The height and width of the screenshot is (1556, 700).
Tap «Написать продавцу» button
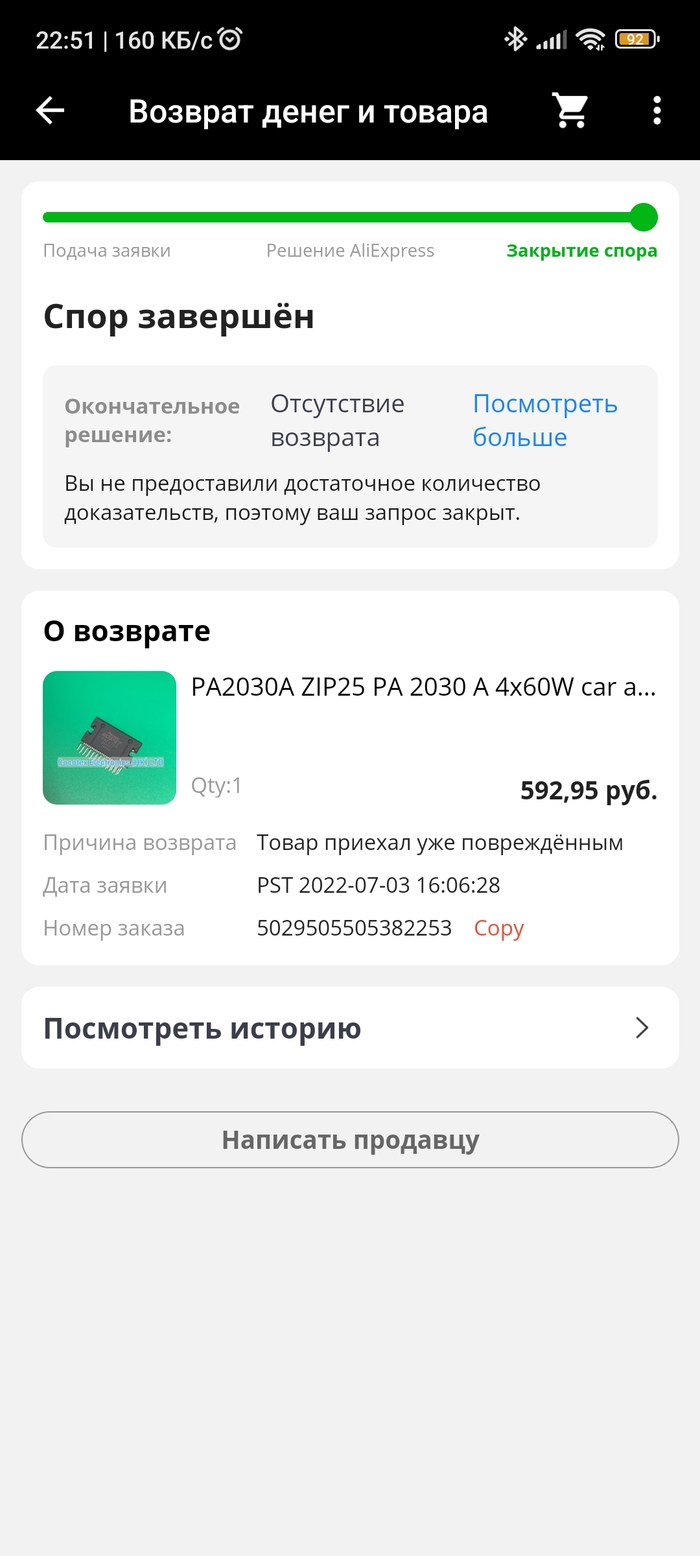pyautogui.click(x=350, y=1140)
